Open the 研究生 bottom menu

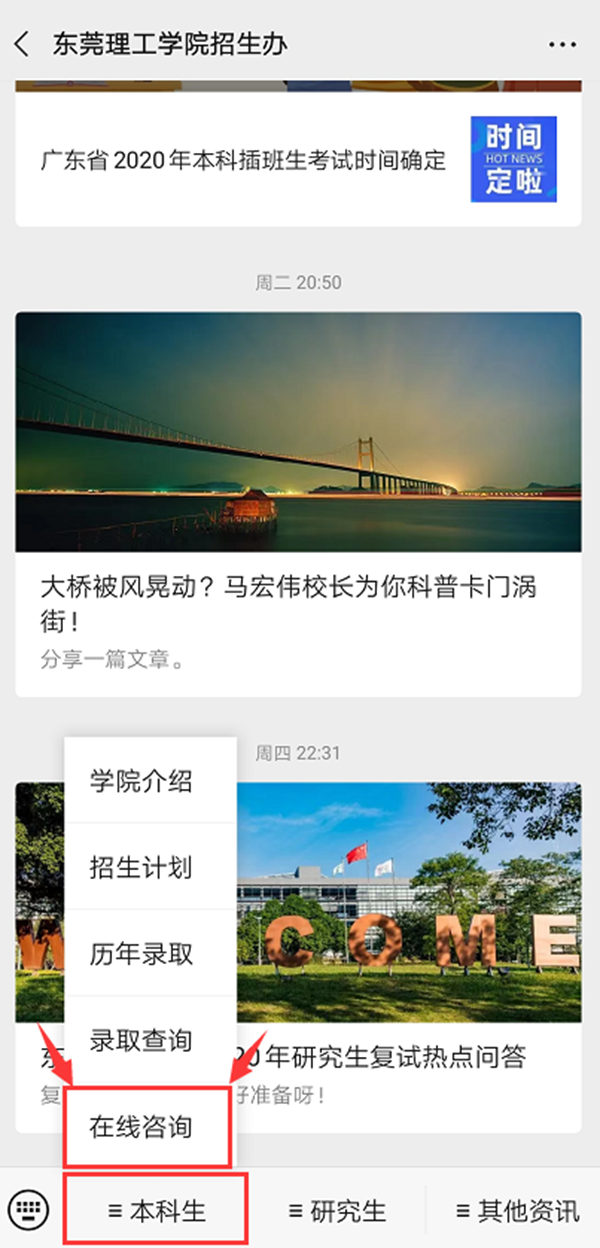pyautogui.click(x=337, y=1211)
